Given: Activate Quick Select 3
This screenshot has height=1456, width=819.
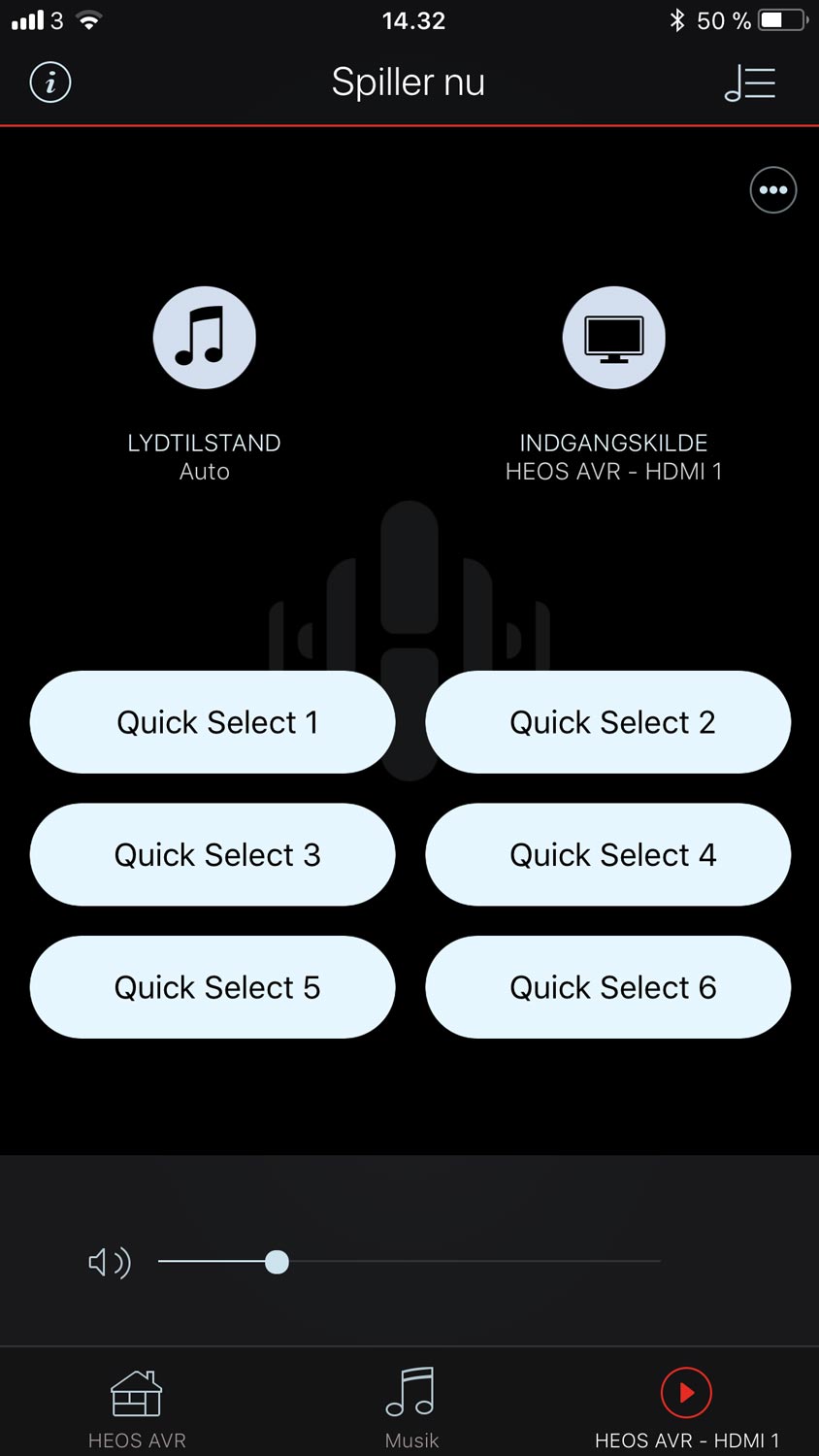Looking at the screenshot, I should pyautogui.click(x=213, y=854).
